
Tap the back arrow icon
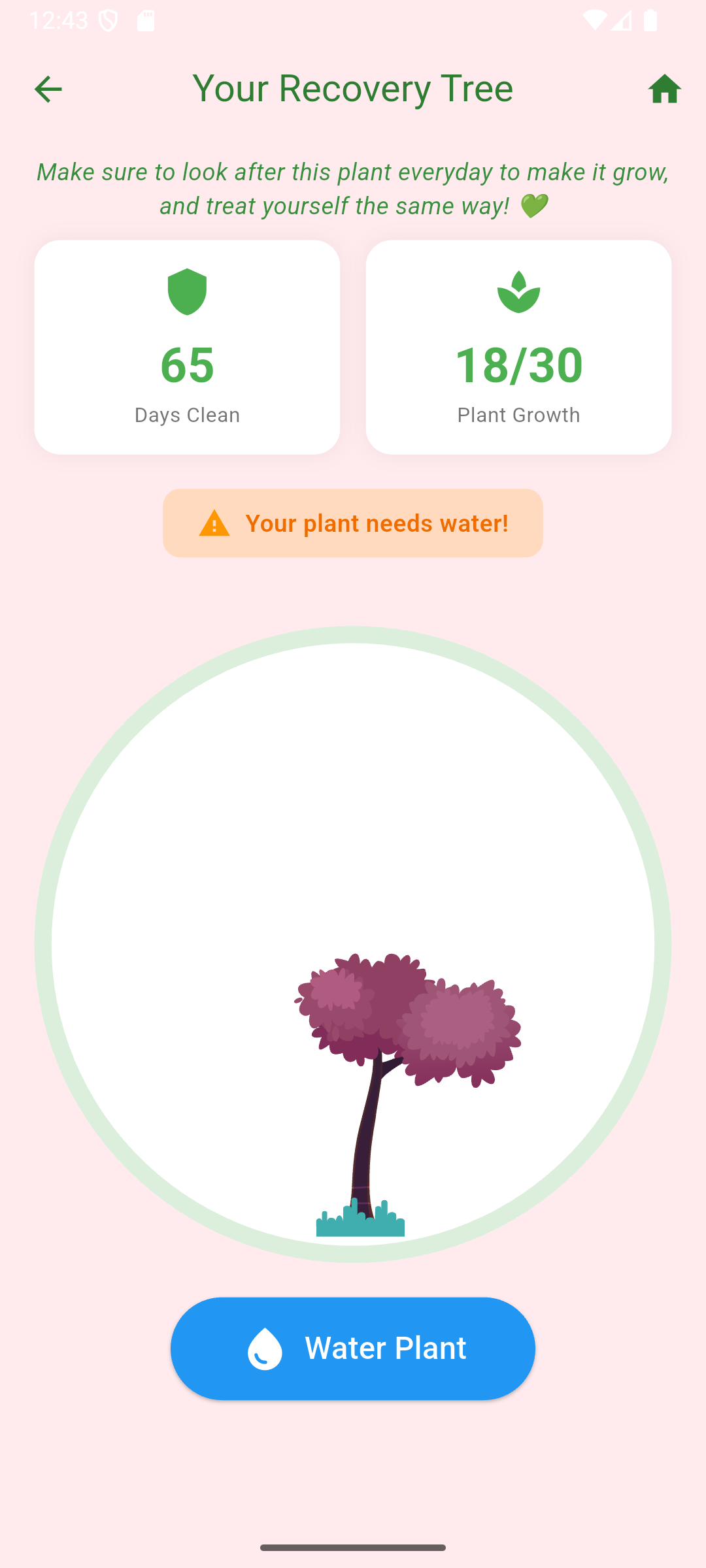pyautogui.click(x=48, y=88)
